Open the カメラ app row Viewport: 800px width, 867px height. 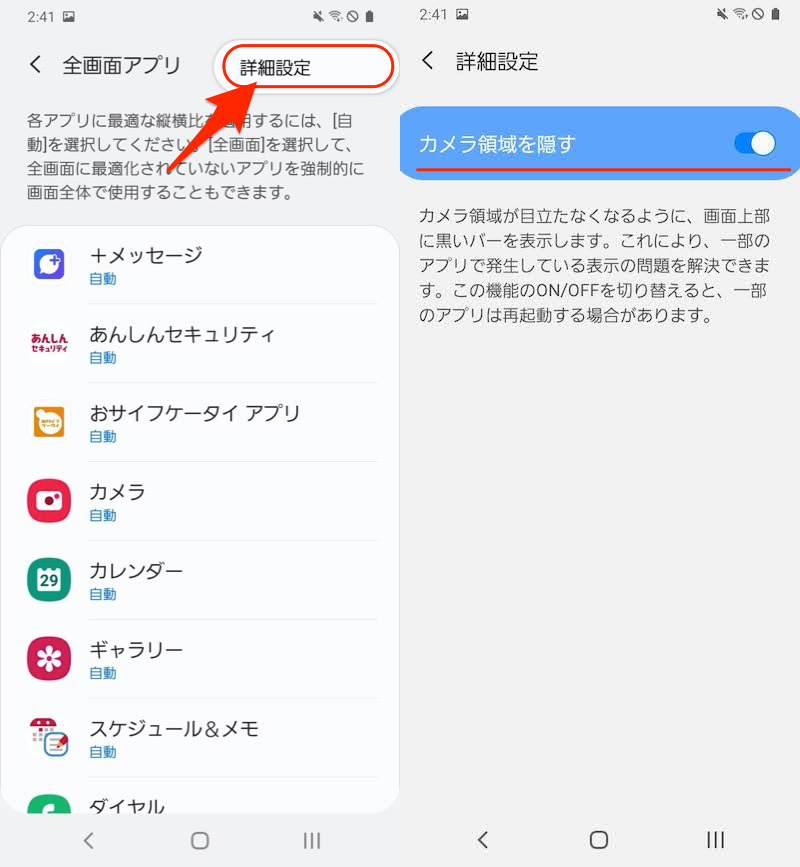point(200,501)
